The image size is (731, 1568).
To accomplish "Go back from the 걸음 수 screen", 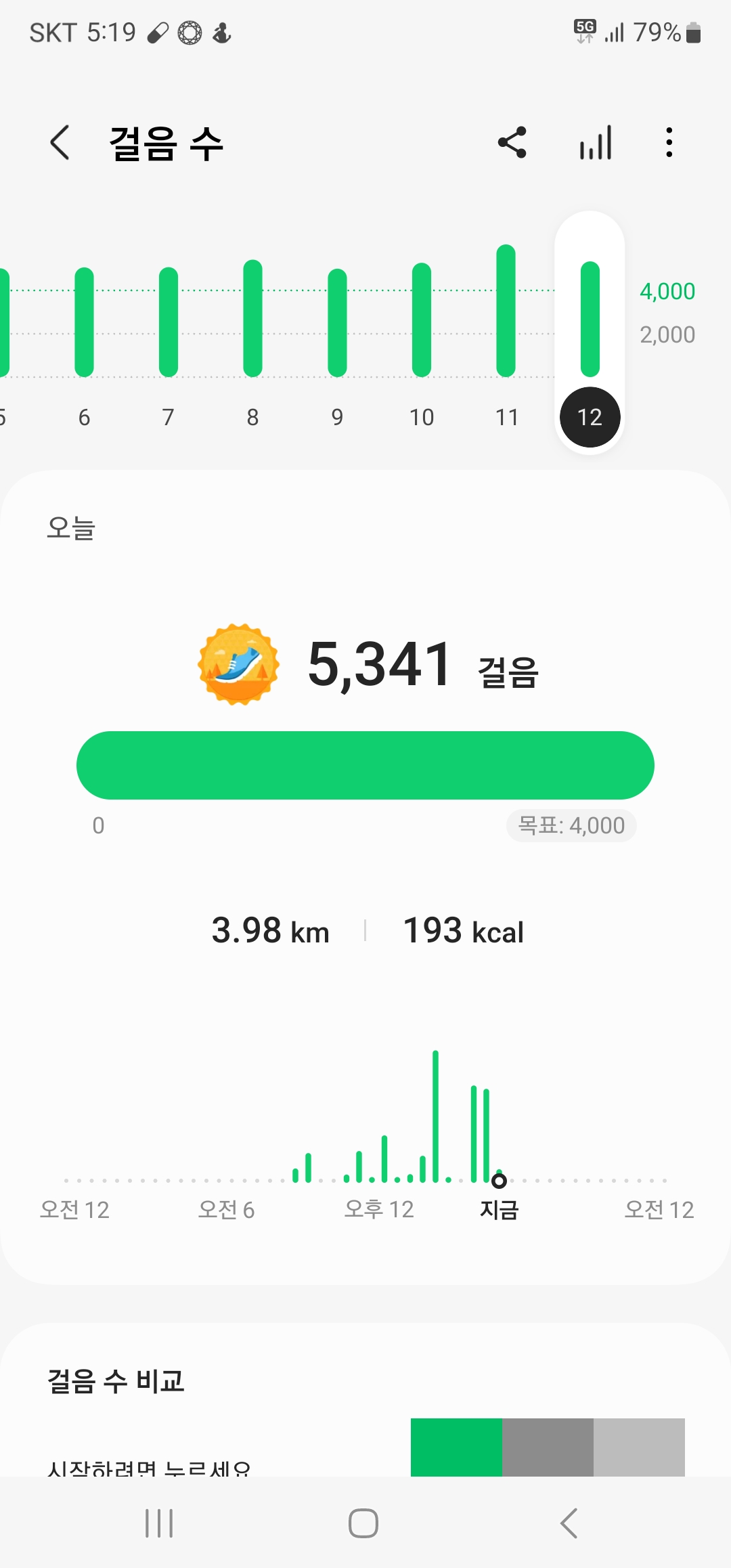I will pos(60,143).
